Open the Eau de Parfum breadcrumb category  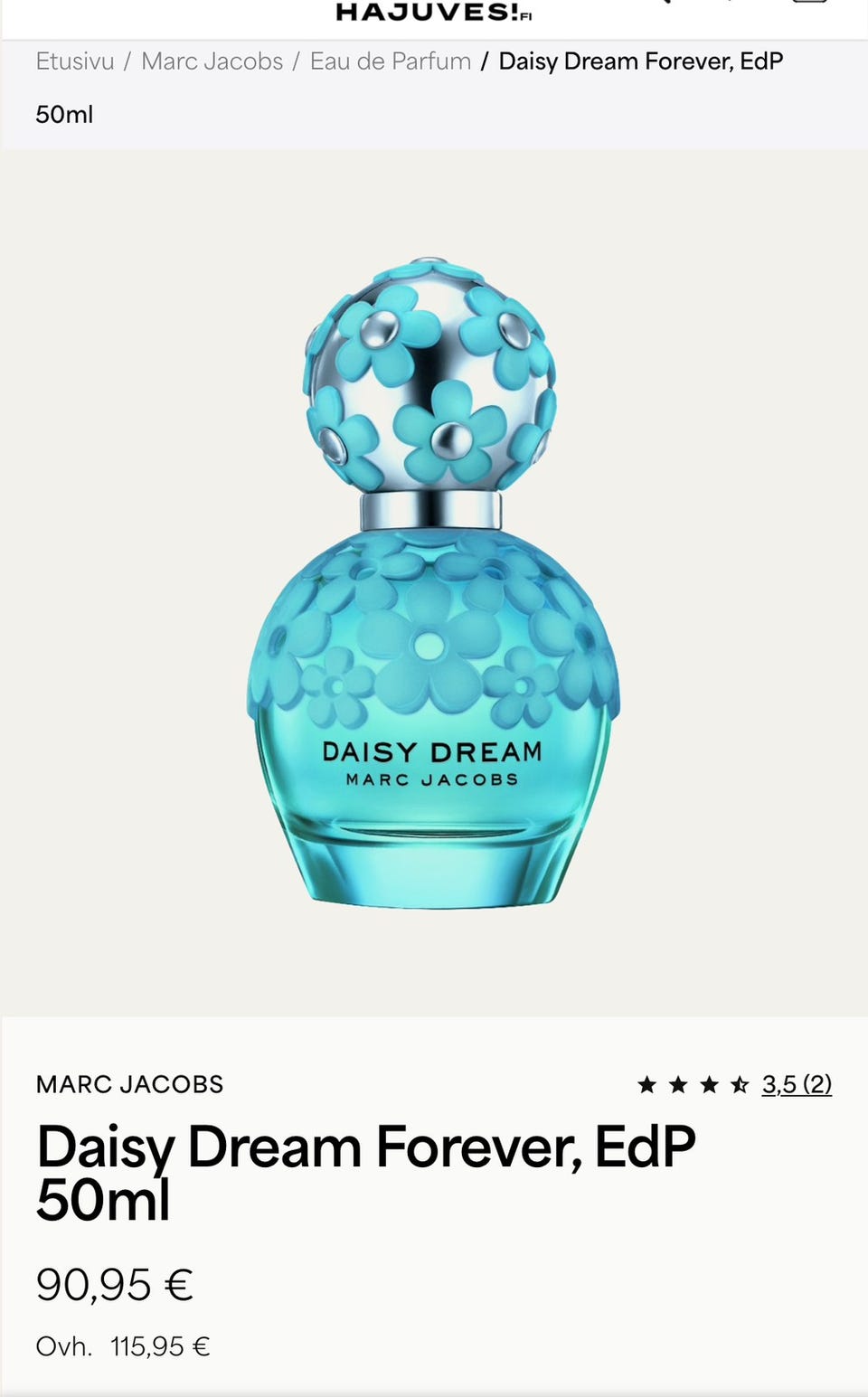(391, 61)
